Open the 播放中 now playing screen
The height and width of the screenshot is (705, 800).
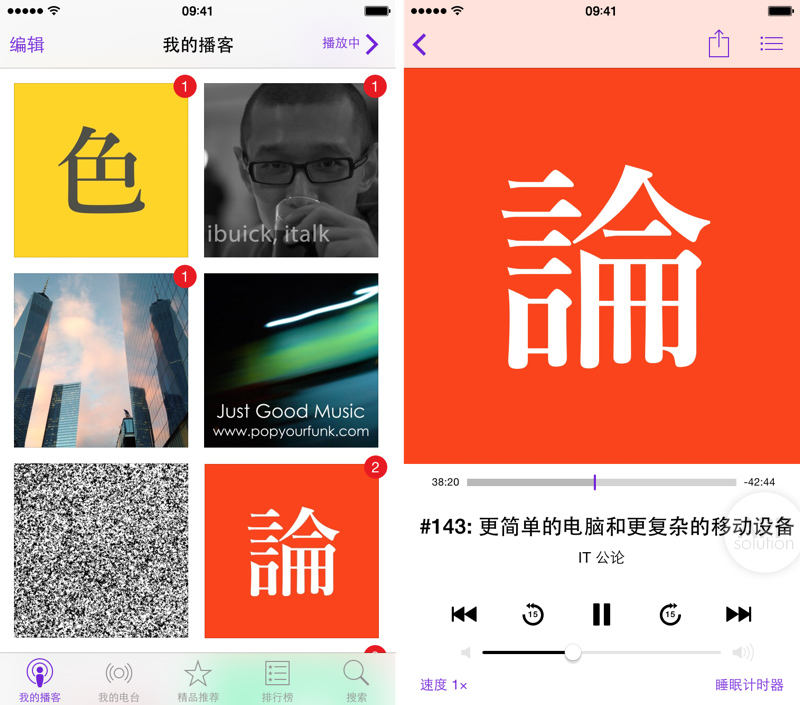coord(349,44)
